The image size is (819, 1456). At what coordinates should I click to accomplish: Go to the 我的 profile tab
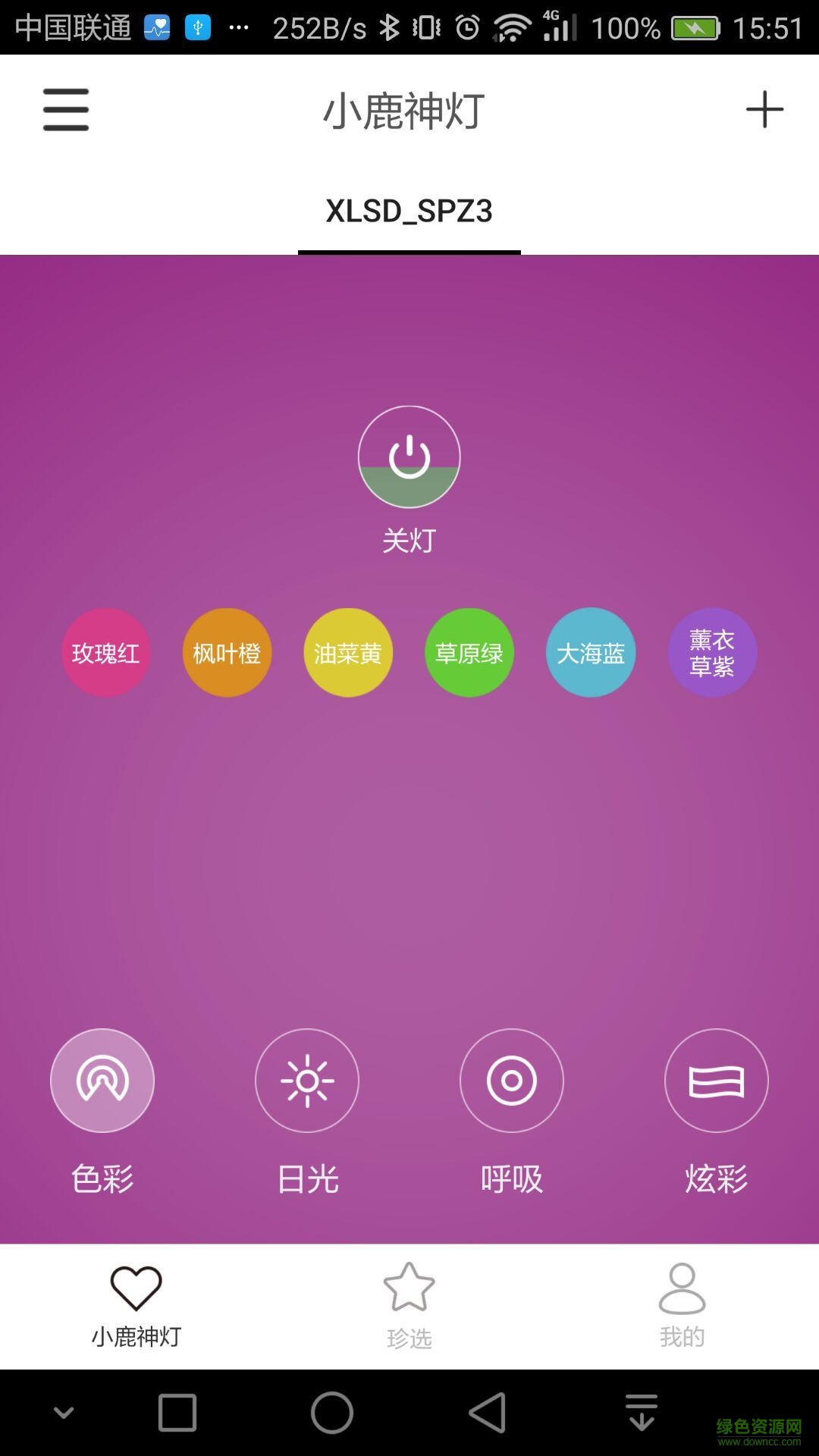tap(682, 1306)
